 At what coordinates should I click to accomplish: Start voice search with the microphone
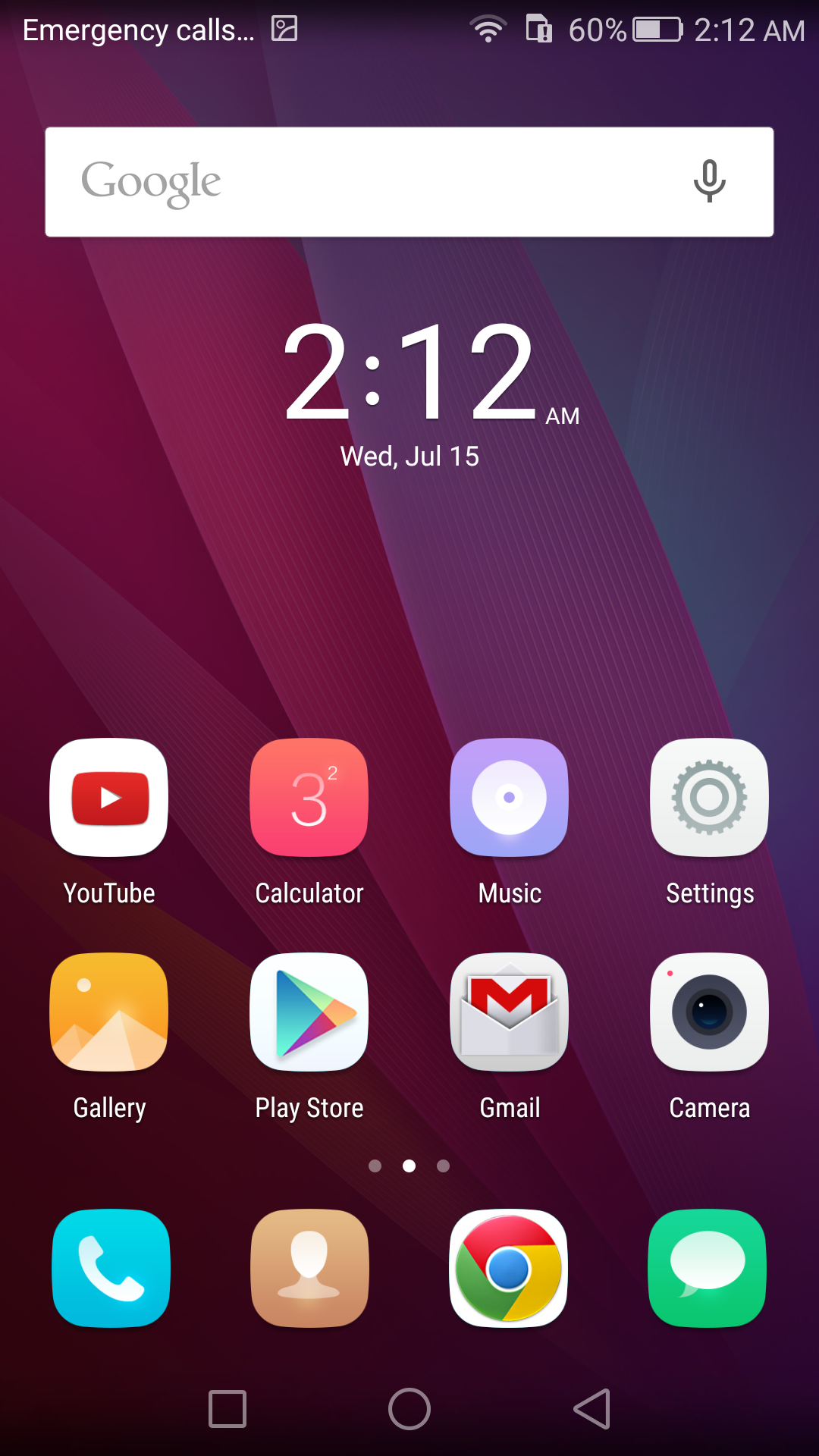click(710, 182)
